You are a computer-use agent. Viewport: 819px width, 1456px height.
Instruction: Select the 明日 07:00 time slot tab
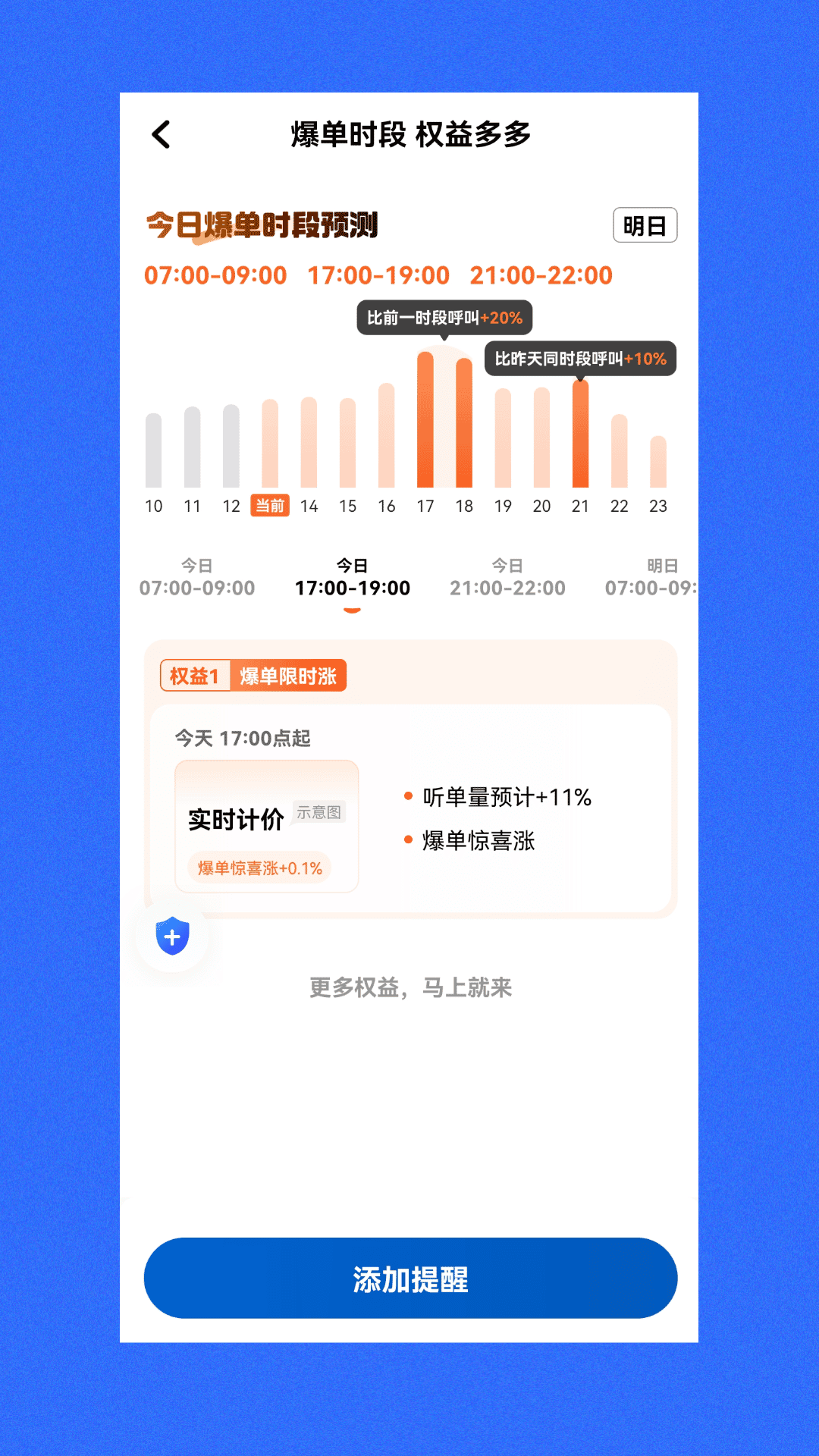(656, 576)
